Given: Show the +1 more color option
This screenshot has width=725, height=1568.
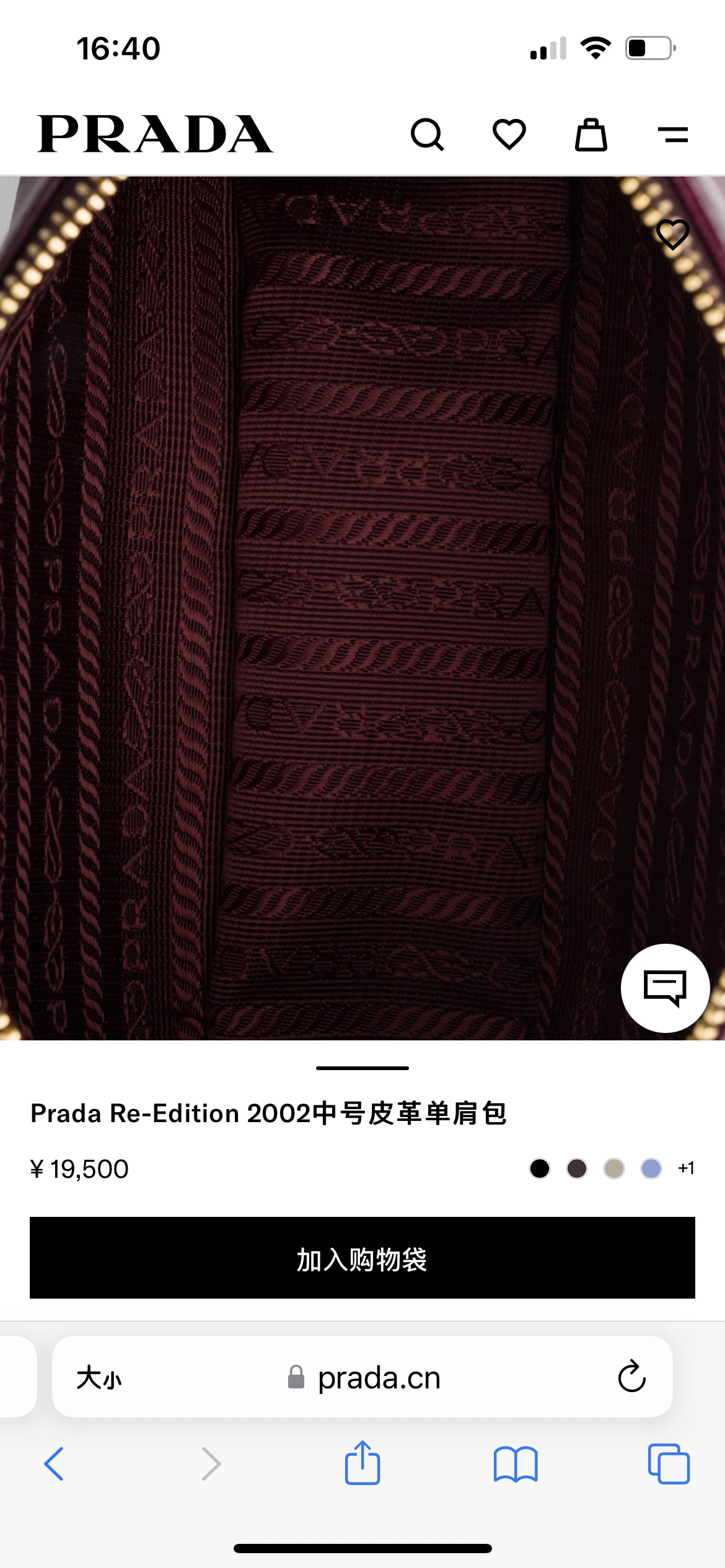Looking at the screenshot, I should coord(686,1168).
